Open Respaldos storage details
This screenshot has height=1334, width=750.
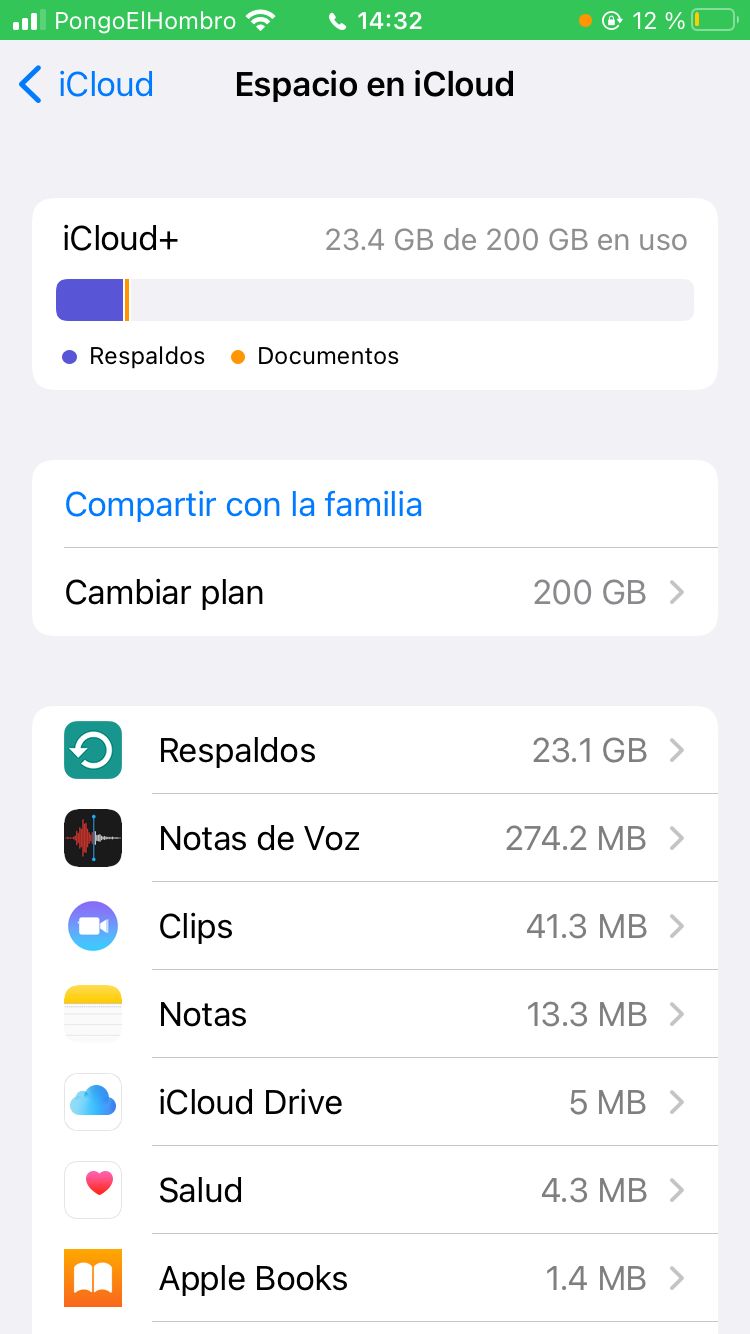[x=375, y=750]
